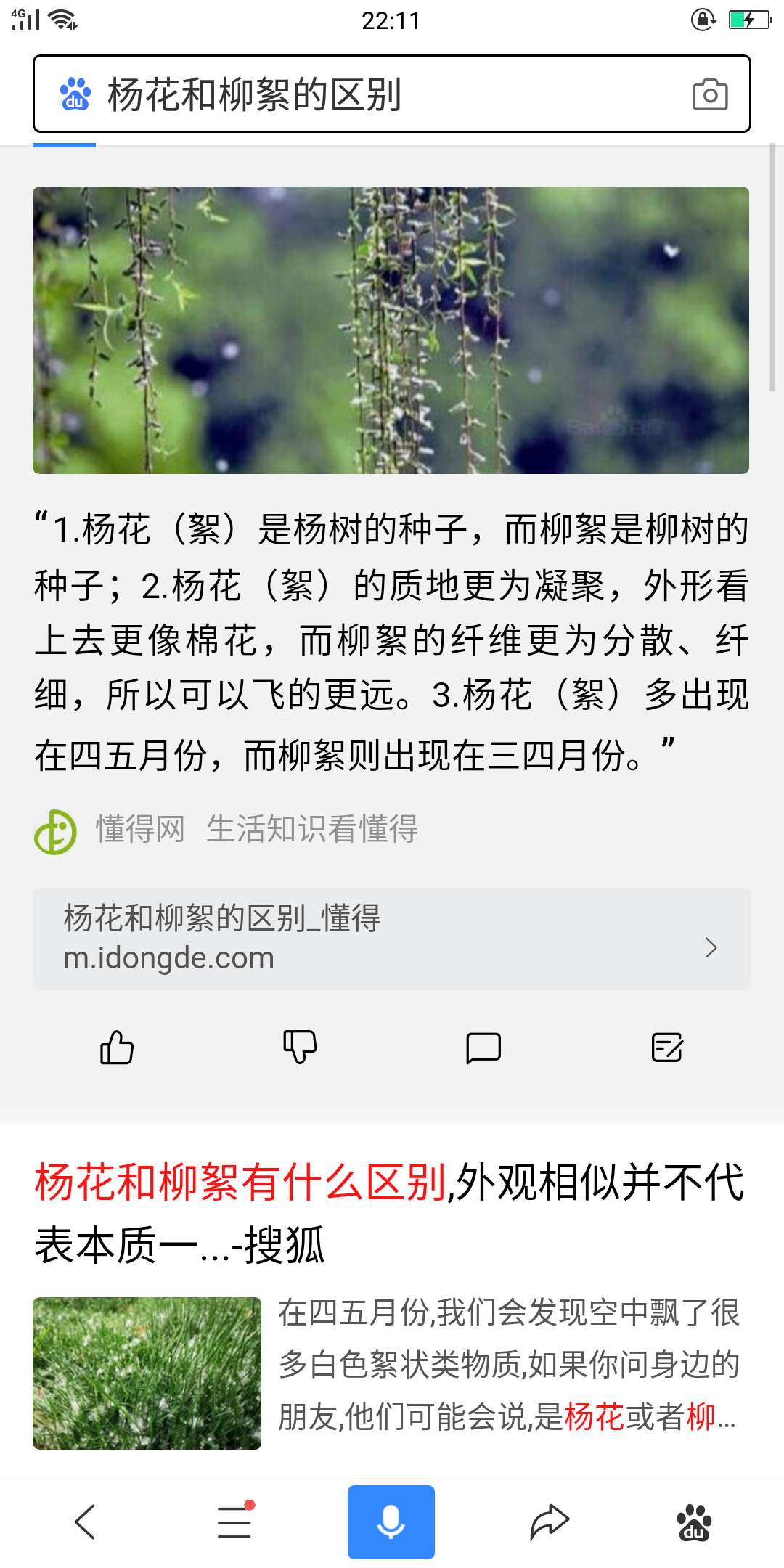Image resolution: width=784 pixels, height=1568 pixels.
Task: Go back with the bottom left arrow
Action: pyautogui.click(x=85, y=1522)
